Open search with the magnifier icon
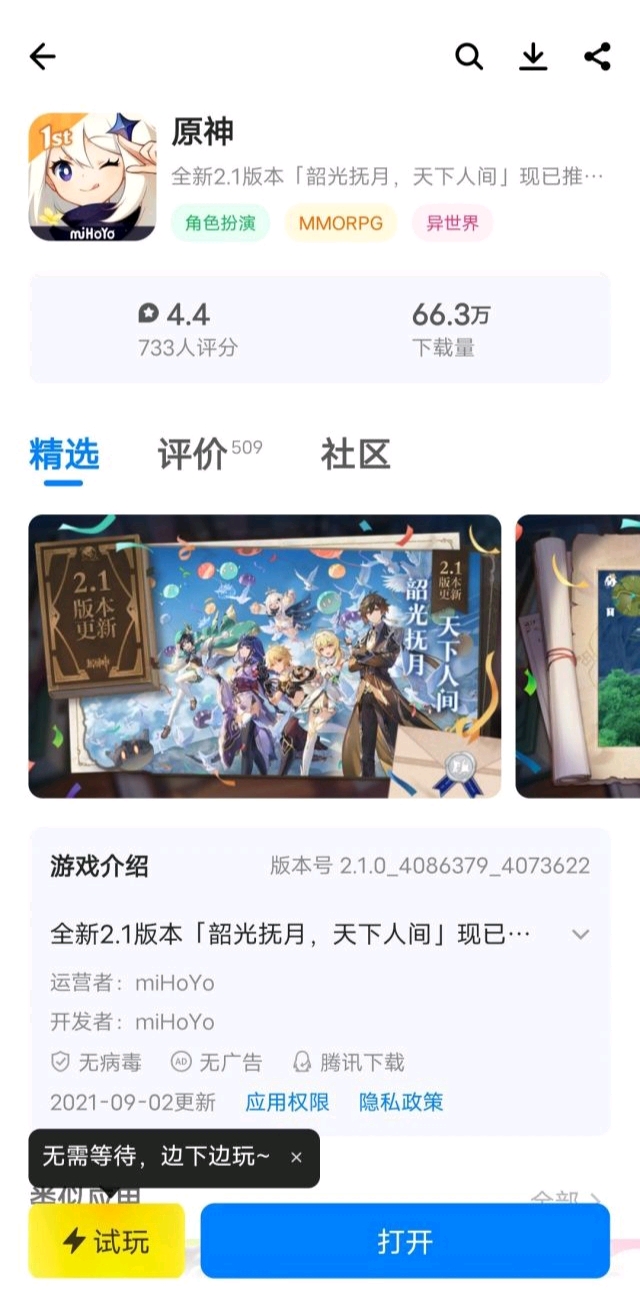The height and width of the screenshot is (1292, 640). [469, 57]
